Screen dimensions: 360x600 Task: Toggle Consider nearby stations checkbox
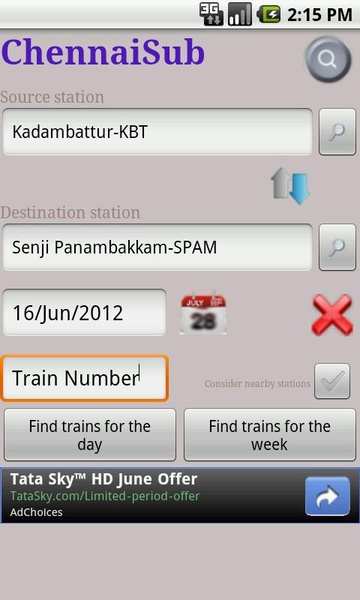(x=332, y=382)
